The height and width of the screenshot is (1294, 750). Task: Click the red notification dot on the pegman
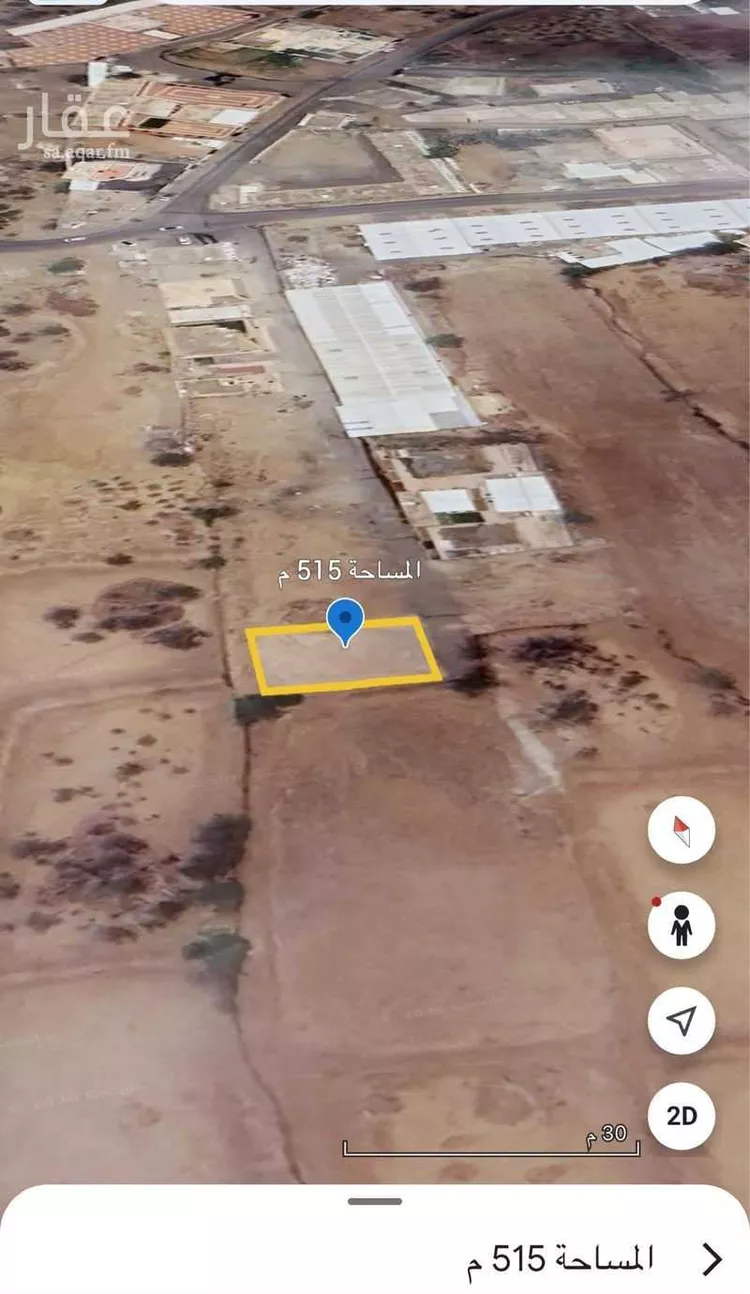pyautogui.click(x=658, y=903)
